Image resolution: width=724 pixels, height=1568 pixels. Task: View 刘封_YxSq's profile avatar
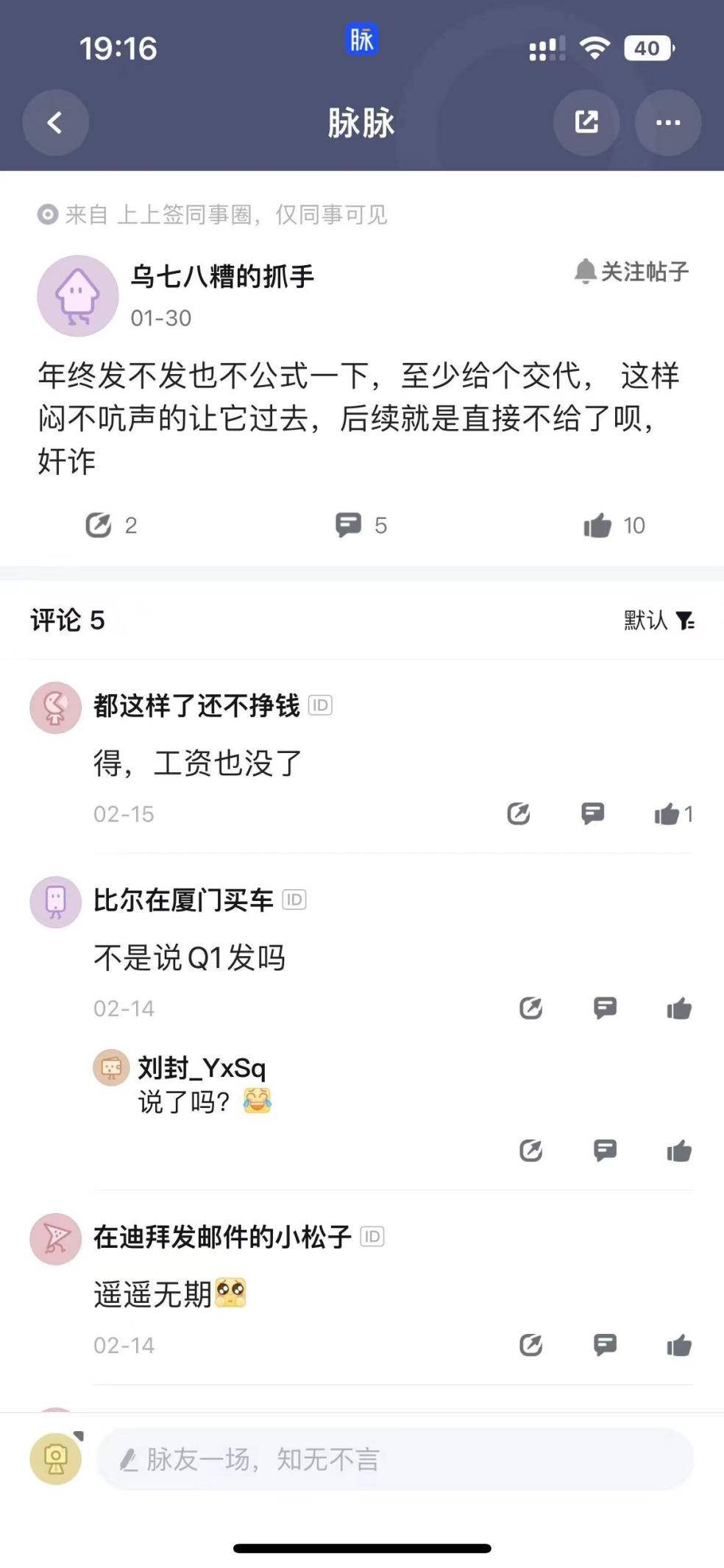[x=111, y=1067]
